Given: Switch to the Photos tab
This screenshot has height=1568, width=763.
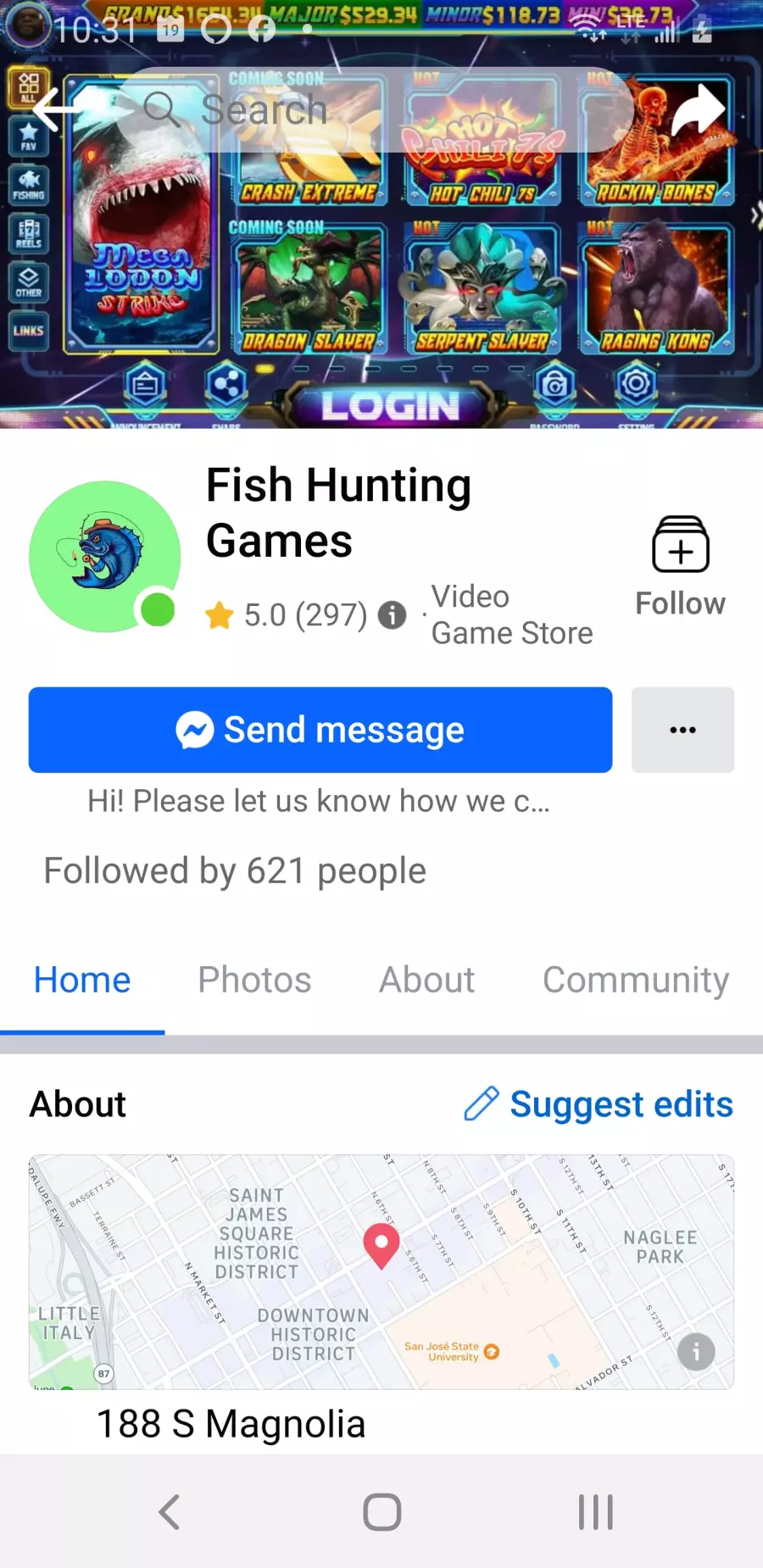Looking at the screenshot, I should point(254,980).
